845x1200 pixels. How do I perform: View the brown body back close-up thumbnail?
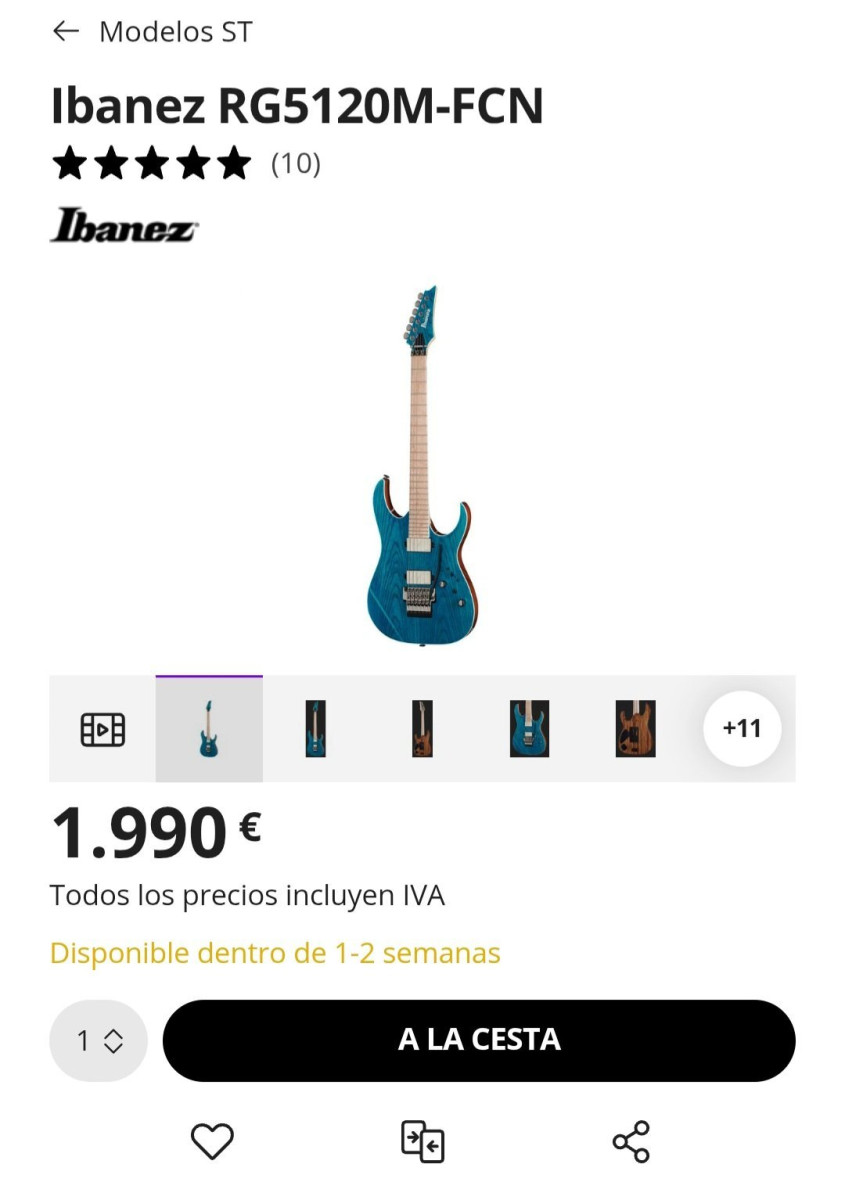click(x=635, y=729)
